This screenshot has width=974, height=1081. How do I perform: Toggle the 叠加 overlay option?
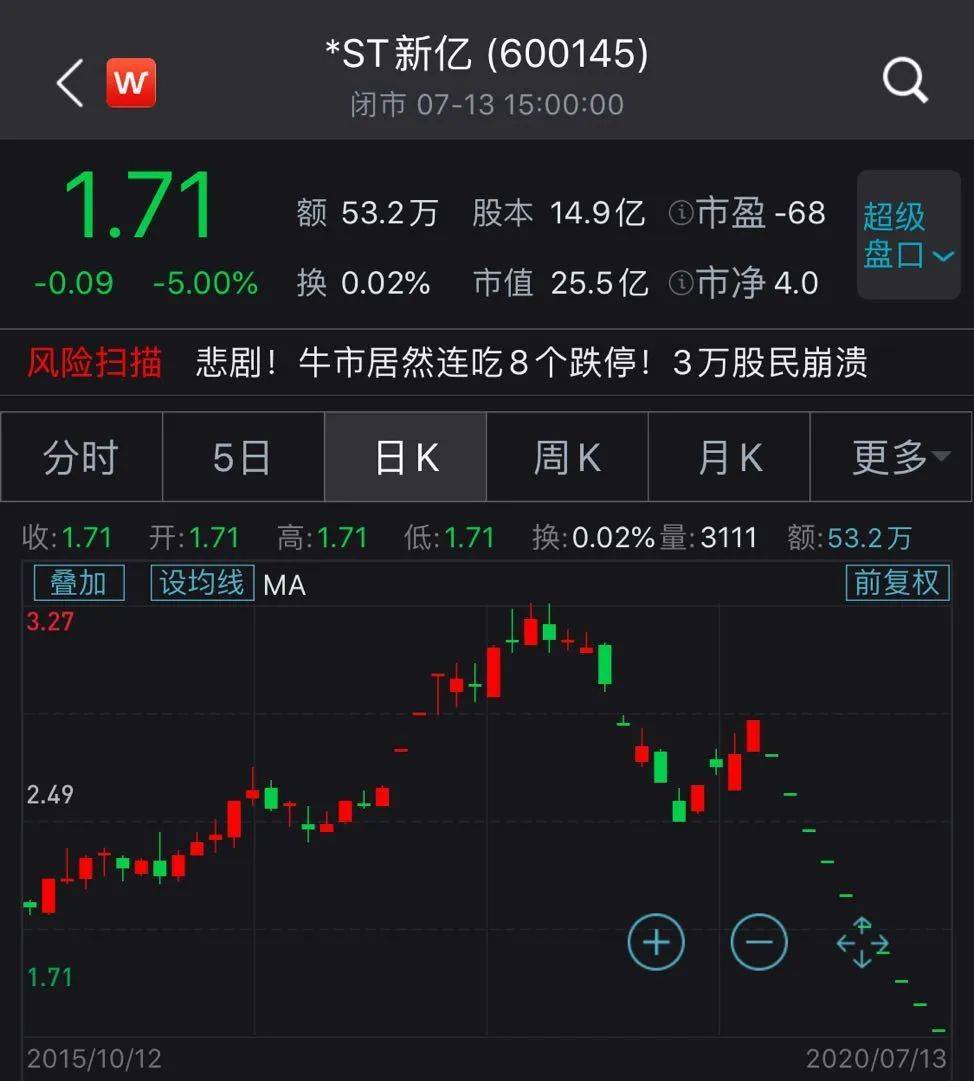pyautogui.click(x=78, y=583)
